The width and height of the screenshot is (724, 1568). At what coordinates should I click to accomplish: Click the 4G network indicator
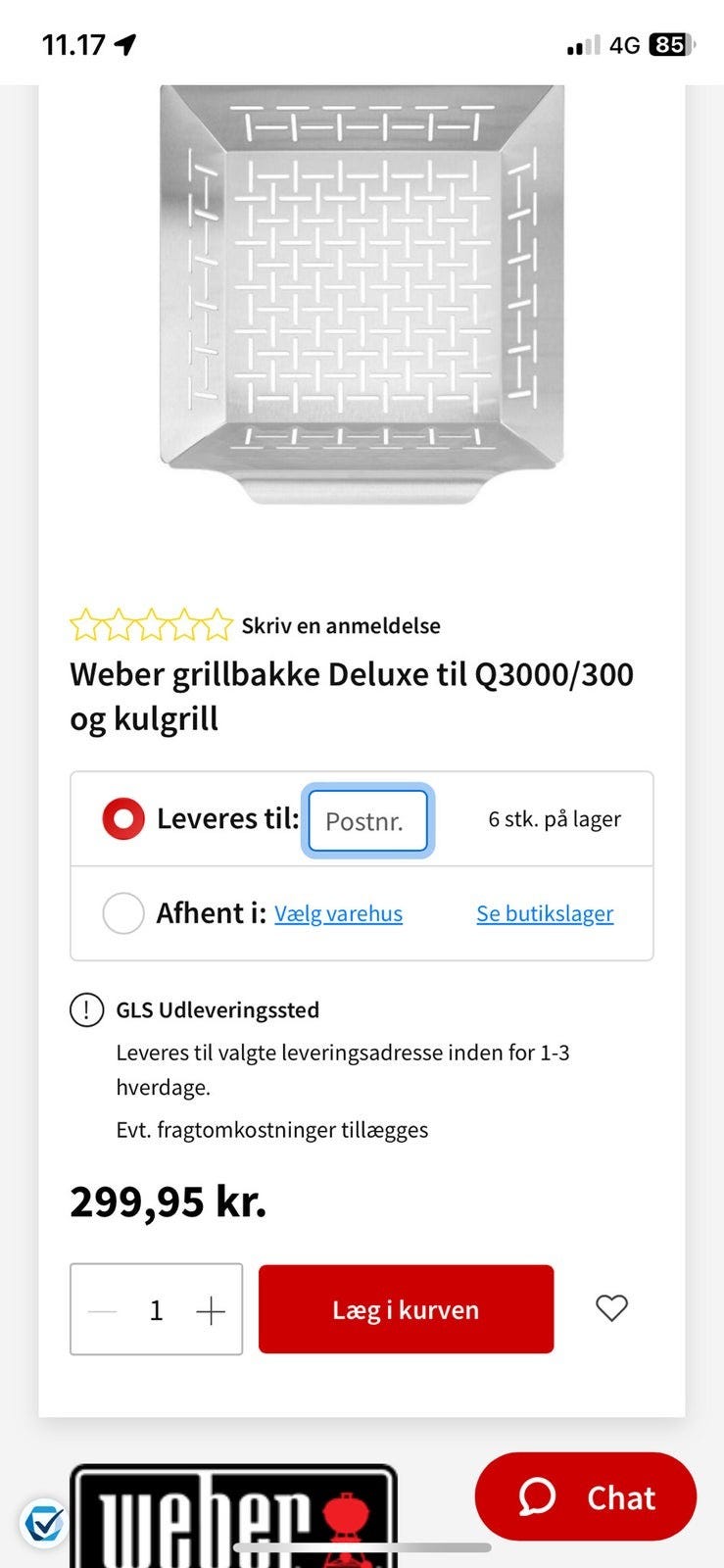626,44
